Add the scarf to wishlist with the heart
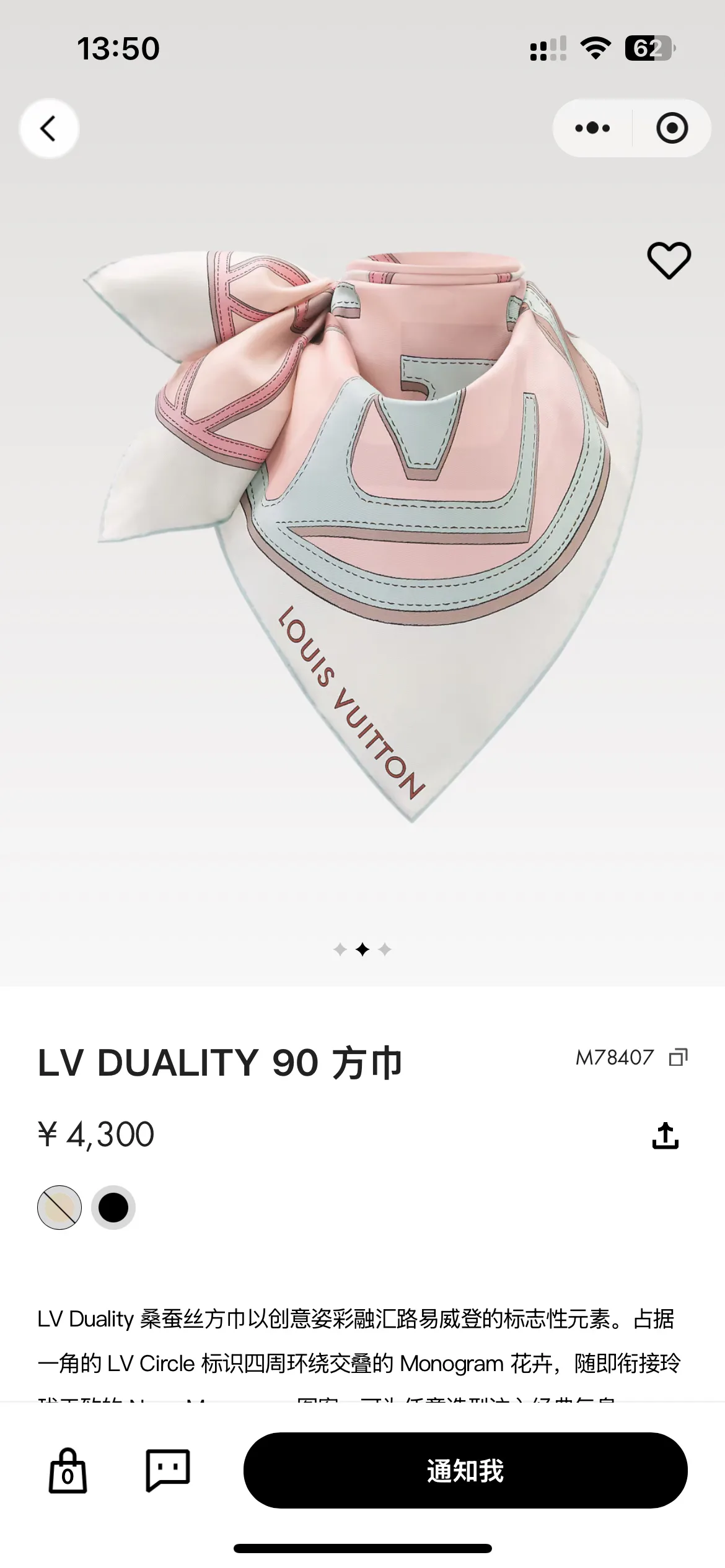 669,260
